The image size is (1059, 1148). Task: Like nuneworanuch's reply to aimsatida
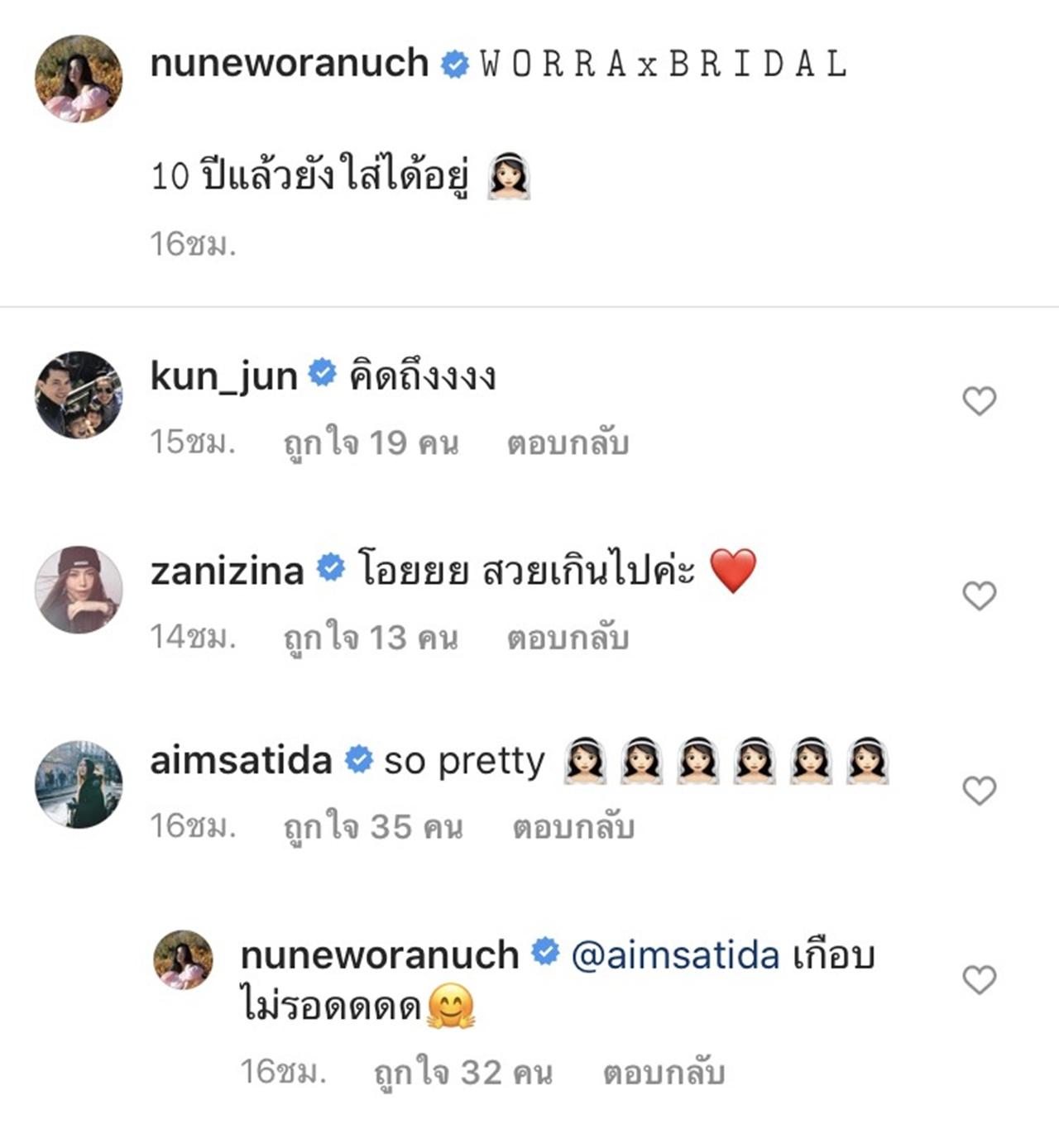979,980
